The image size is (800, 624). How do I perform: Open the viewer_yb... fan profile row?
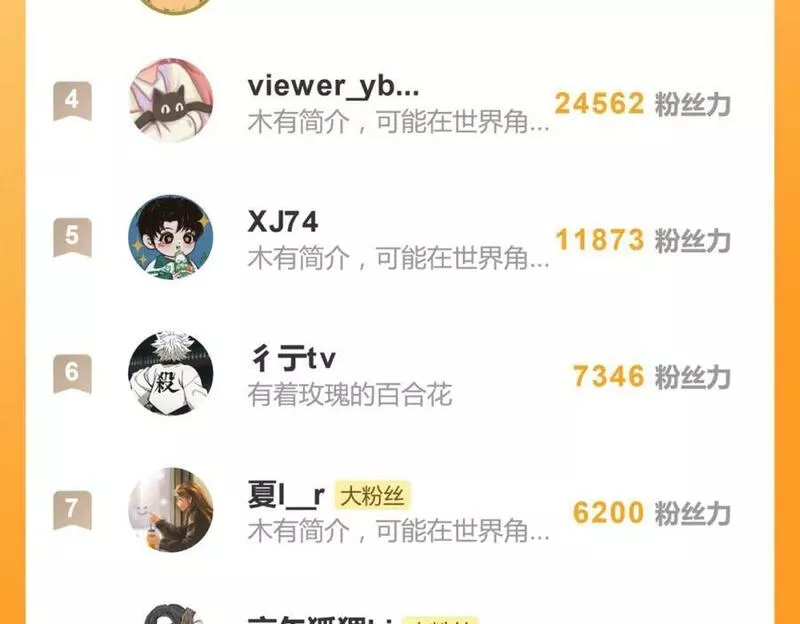(x=398, y=102)
